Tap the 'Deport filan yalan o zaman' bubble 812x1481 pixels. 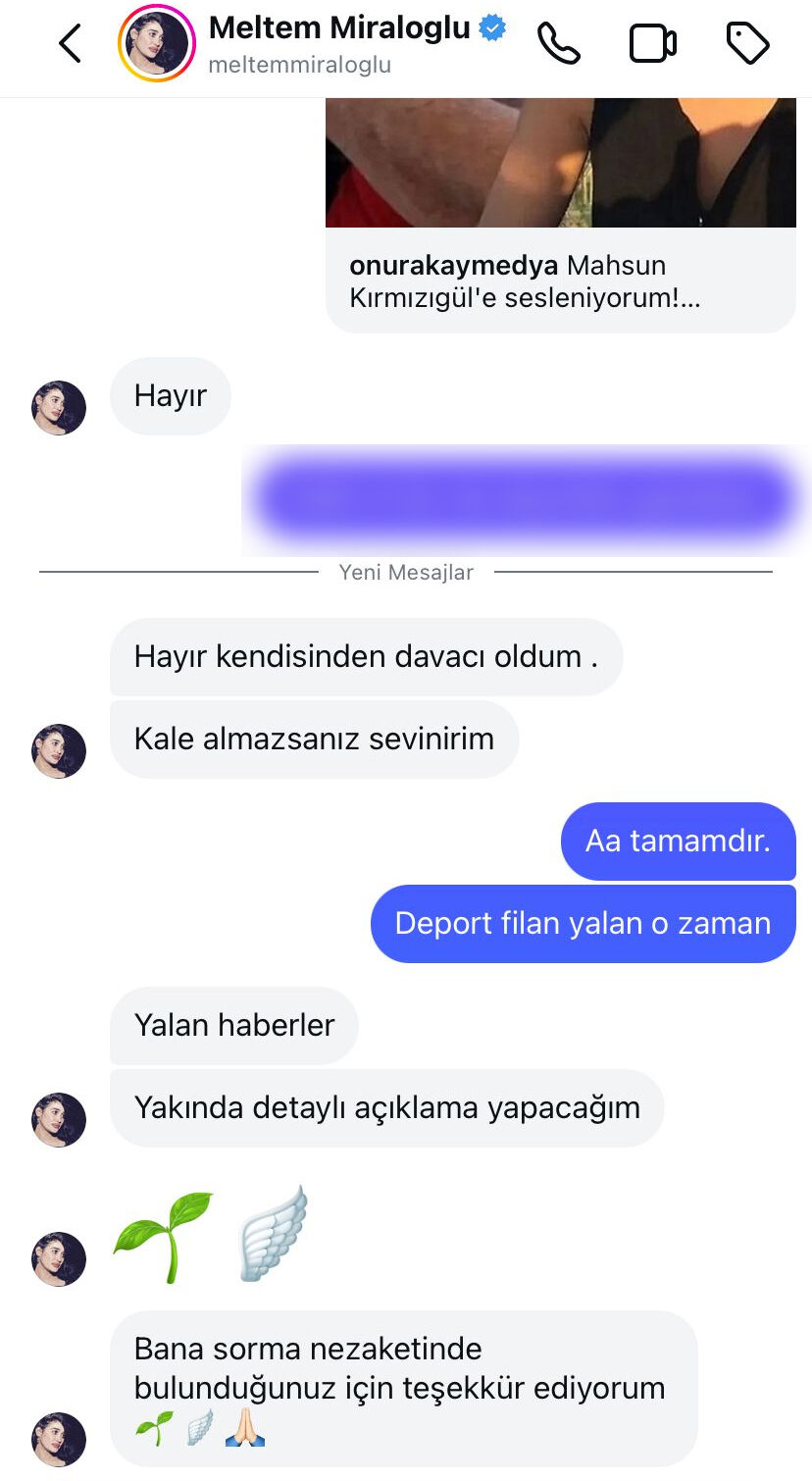[x=583, y=923]
